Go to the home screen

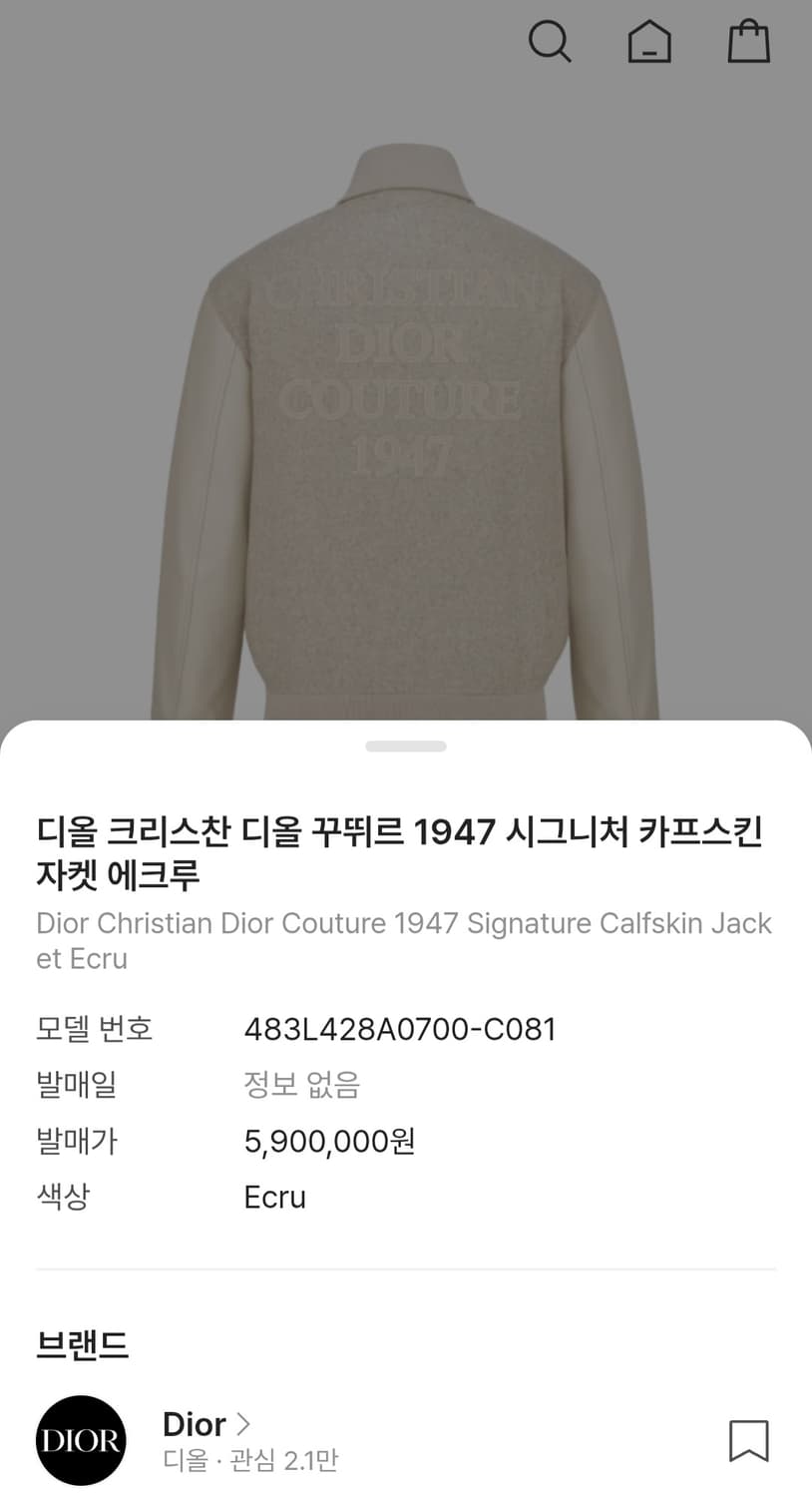click(649, 42)
